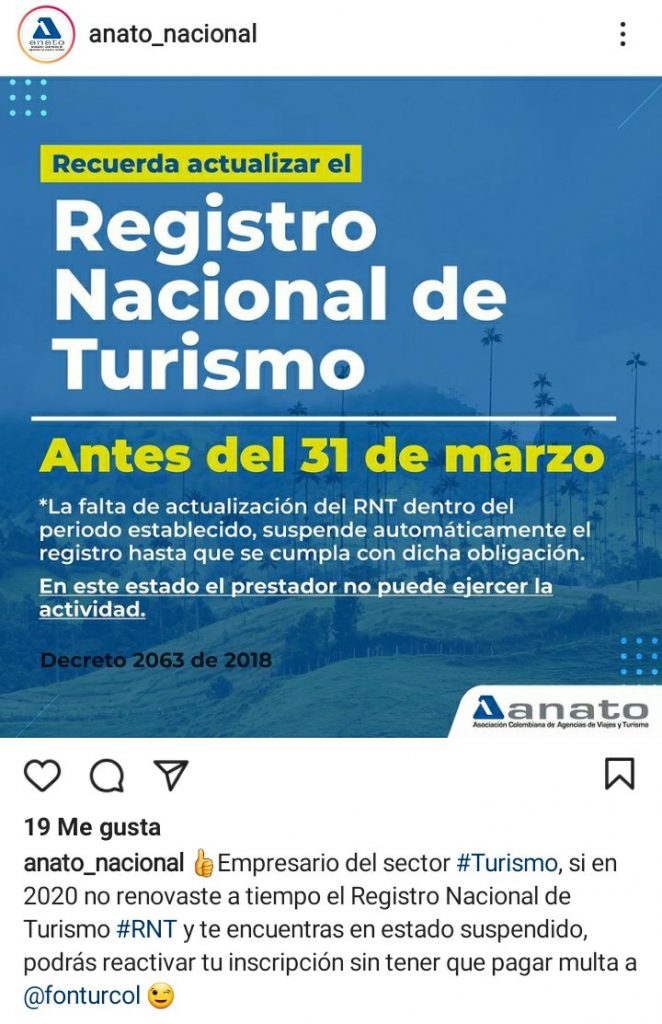Visit the @fonturcol mention
The image size is (662, 1024).
pos(81,996)
